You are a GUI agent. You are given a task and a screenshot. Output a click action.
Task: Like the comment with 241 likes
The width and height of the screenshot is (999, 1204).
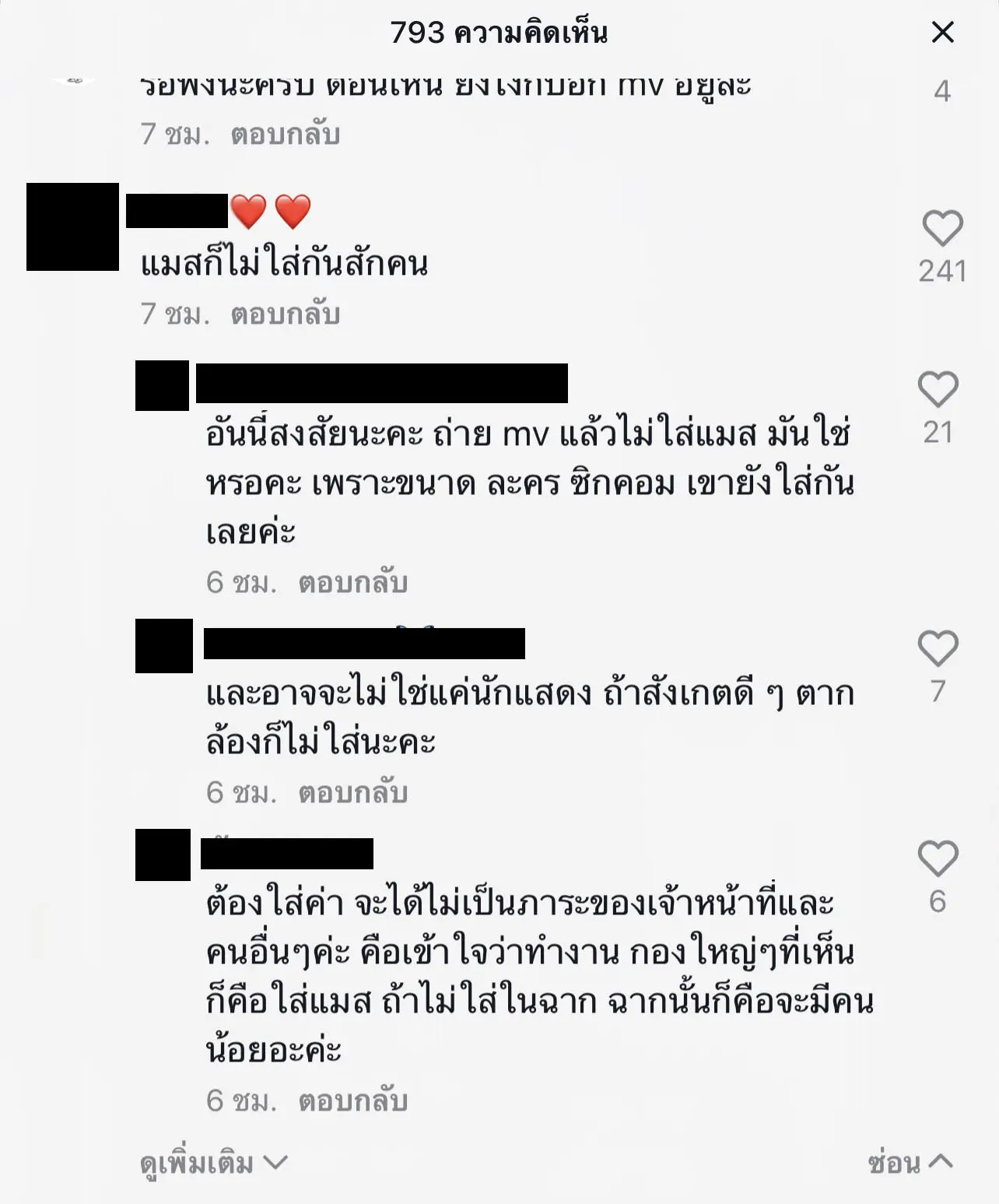(942, 229)
